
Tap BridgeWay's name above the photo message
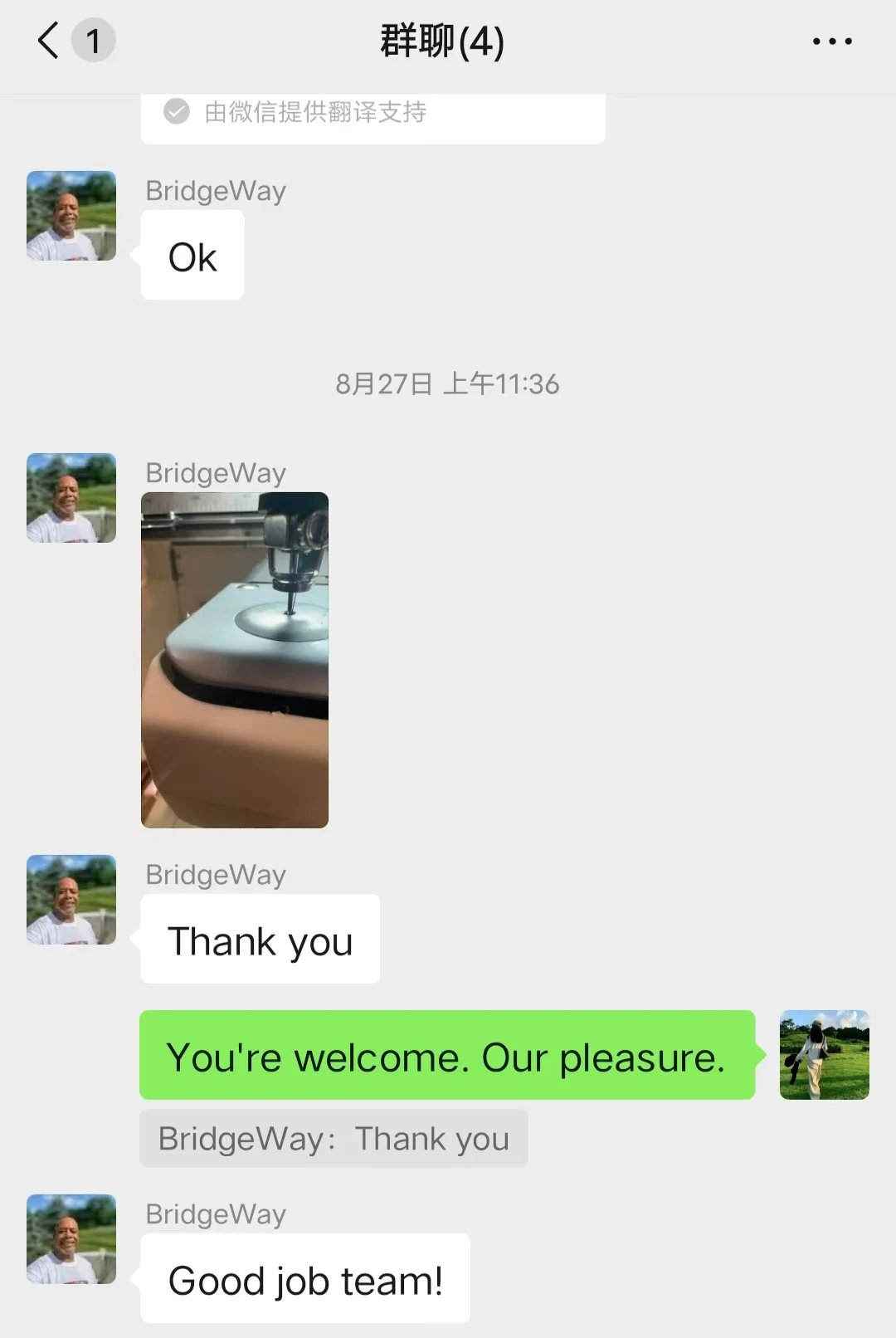(215, 471)
